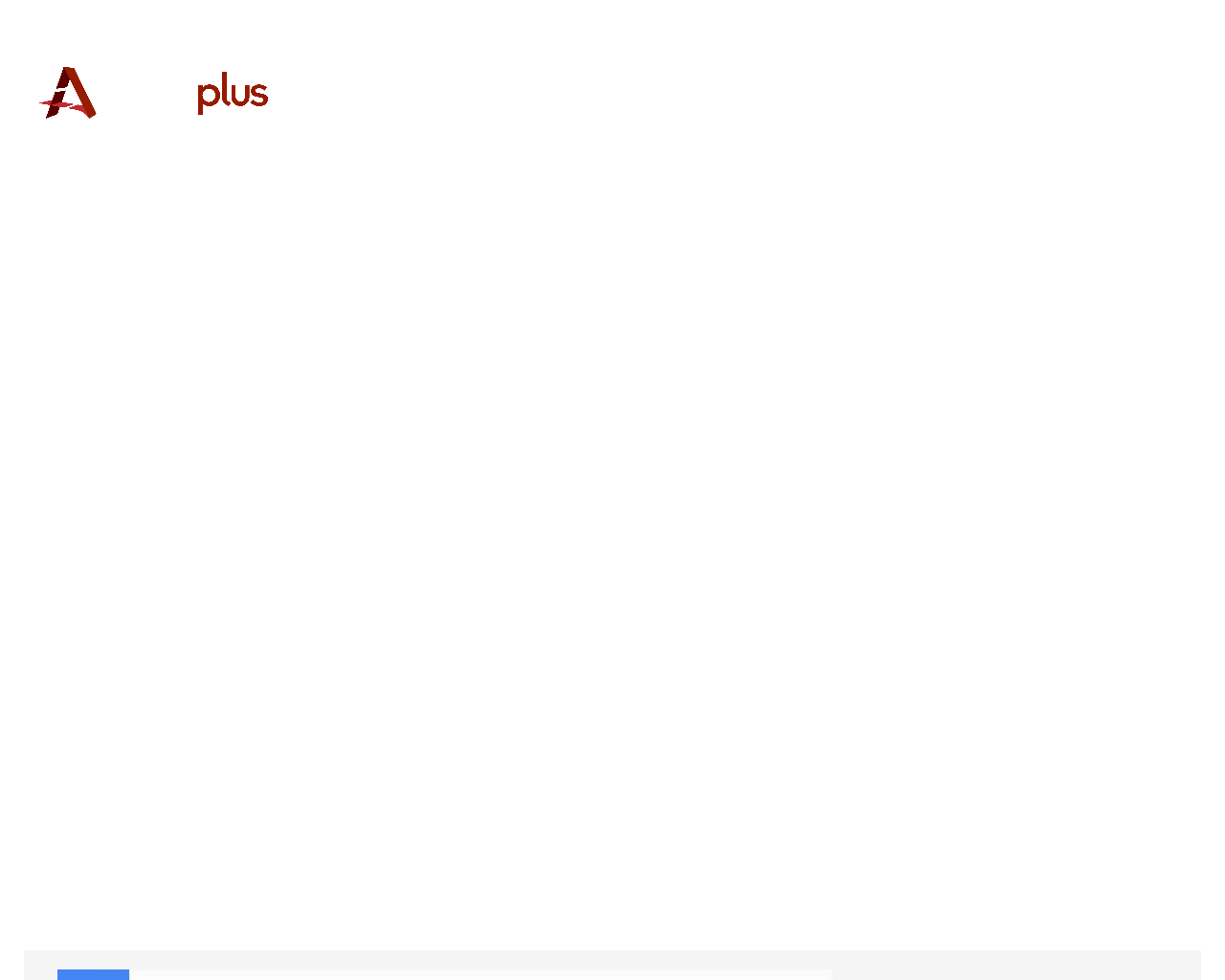The width and height of the screenshot is (1225, 980).
Task: Tap the blue button at the bottom edge
Action: click(93, 974)
